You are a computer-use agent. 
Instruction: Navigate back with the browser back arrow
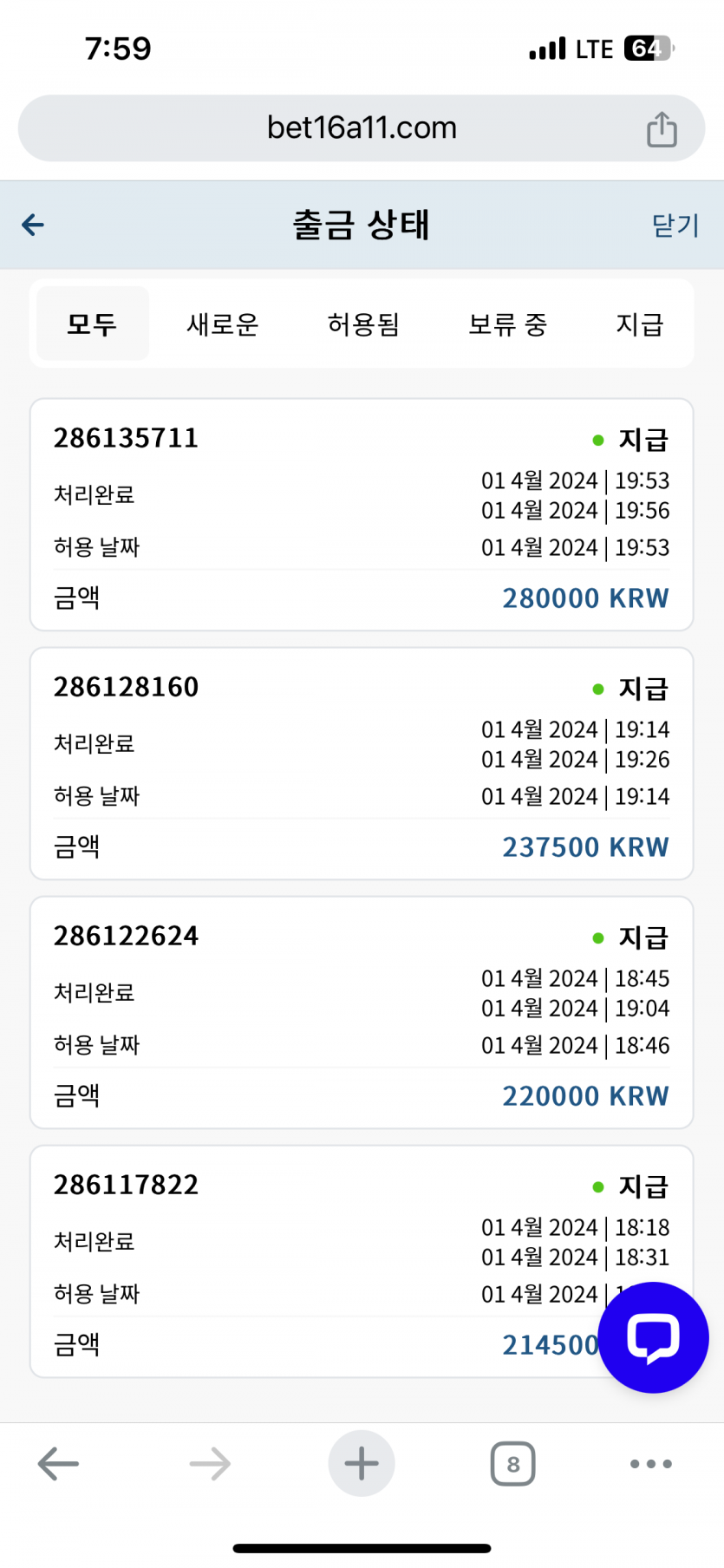58,1464
